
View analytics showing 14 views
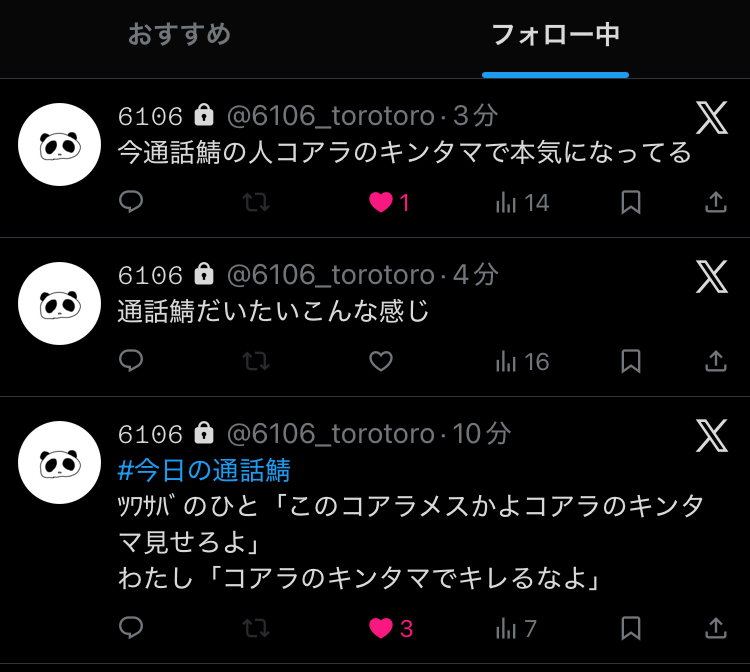click(522, 202)
